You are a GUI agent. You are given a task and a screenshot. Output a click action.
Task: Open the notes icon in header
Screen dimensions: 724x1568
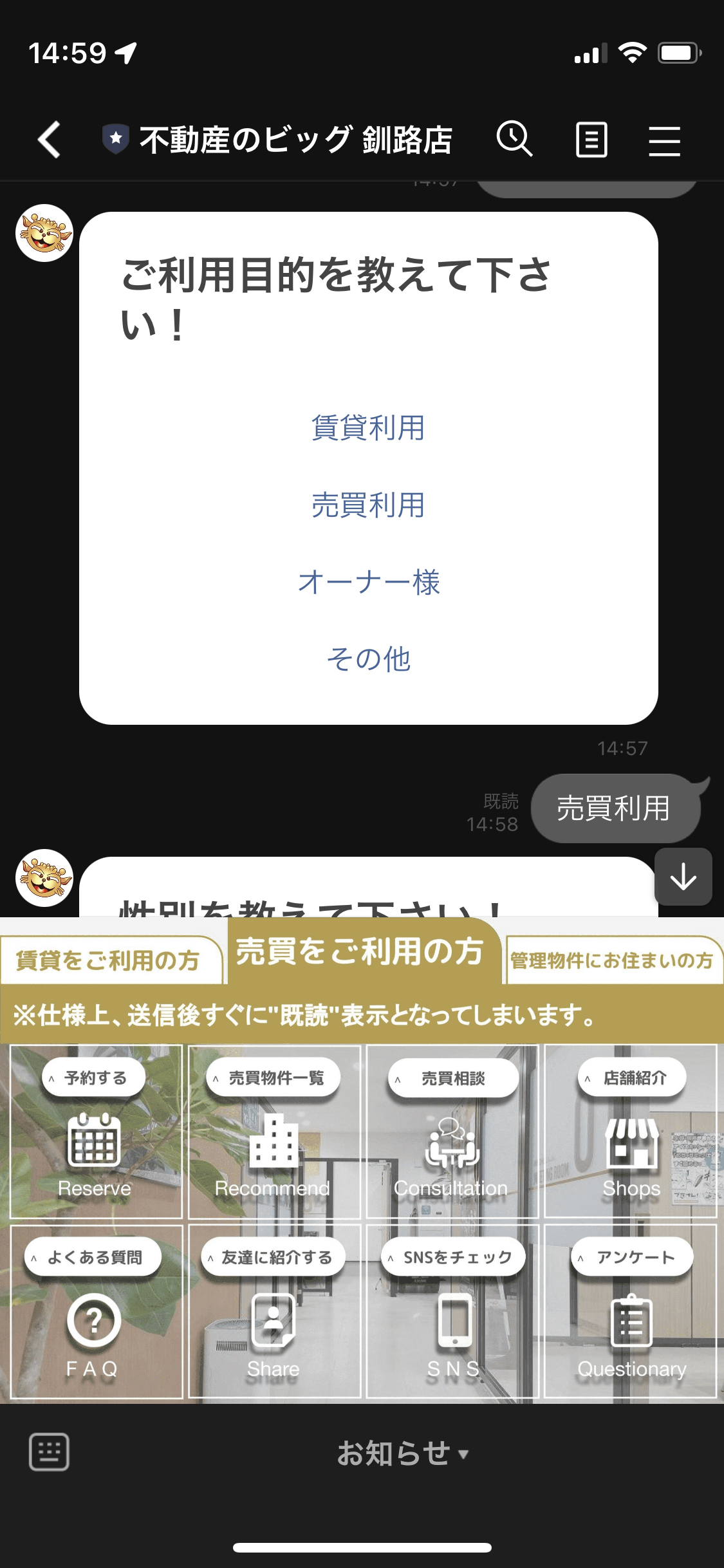591,140
